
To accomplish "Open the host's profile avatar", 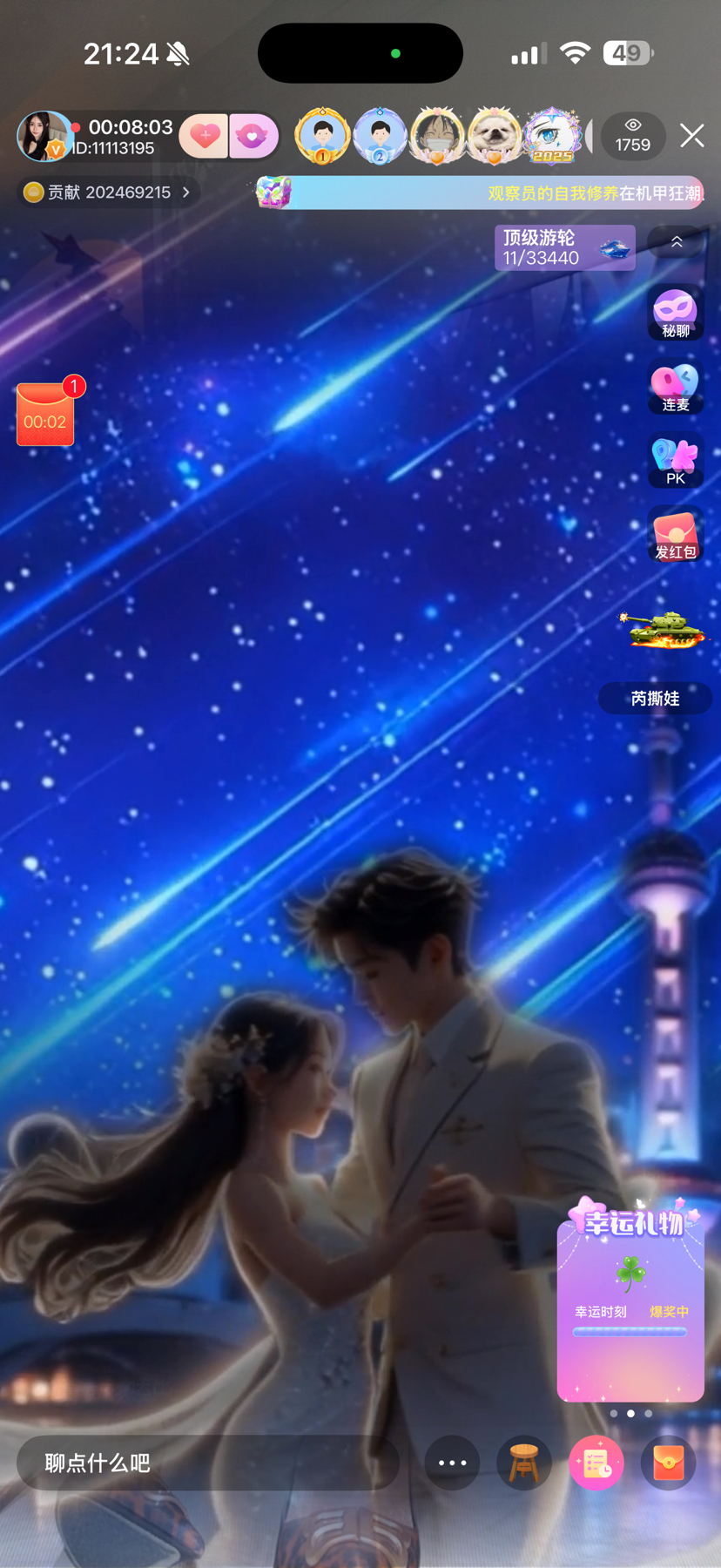I will click(44, 137).
